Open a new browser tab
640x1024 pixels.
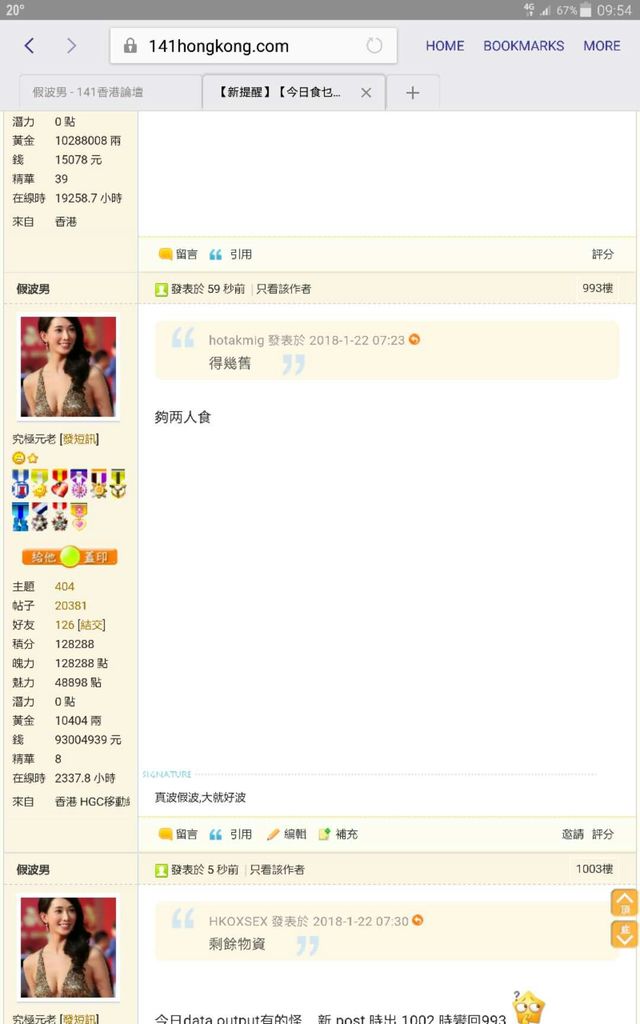tap(413, 92)
